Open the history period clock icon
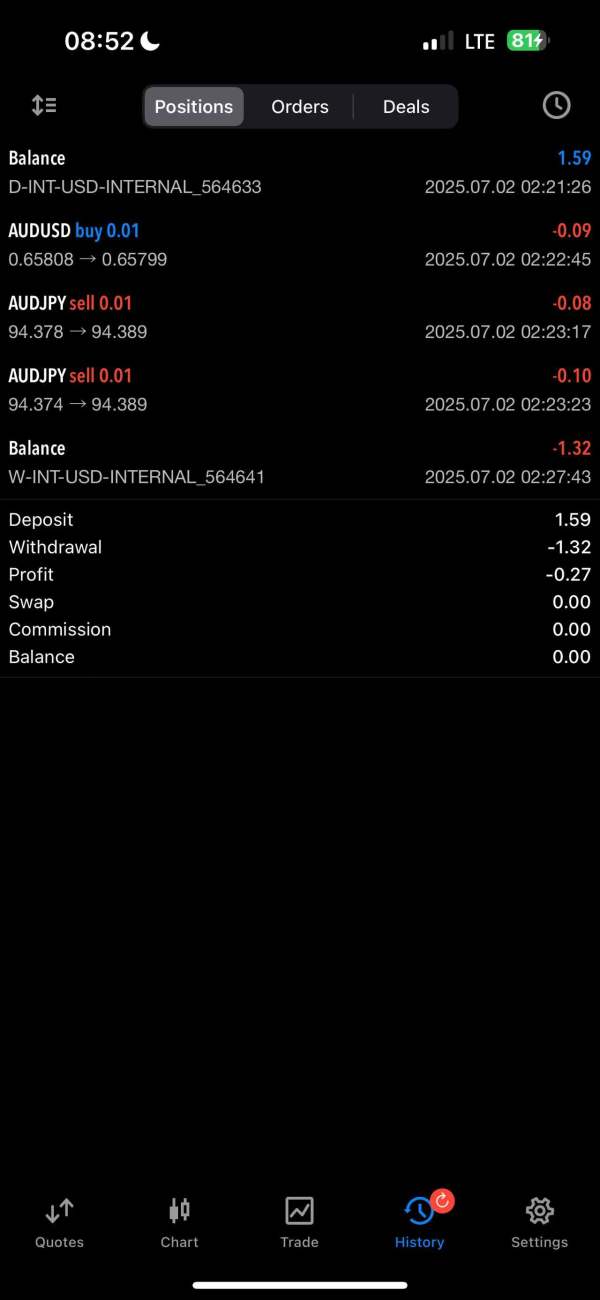Image resolution: width=600 pixels, height=1300 pixels. 556,105
